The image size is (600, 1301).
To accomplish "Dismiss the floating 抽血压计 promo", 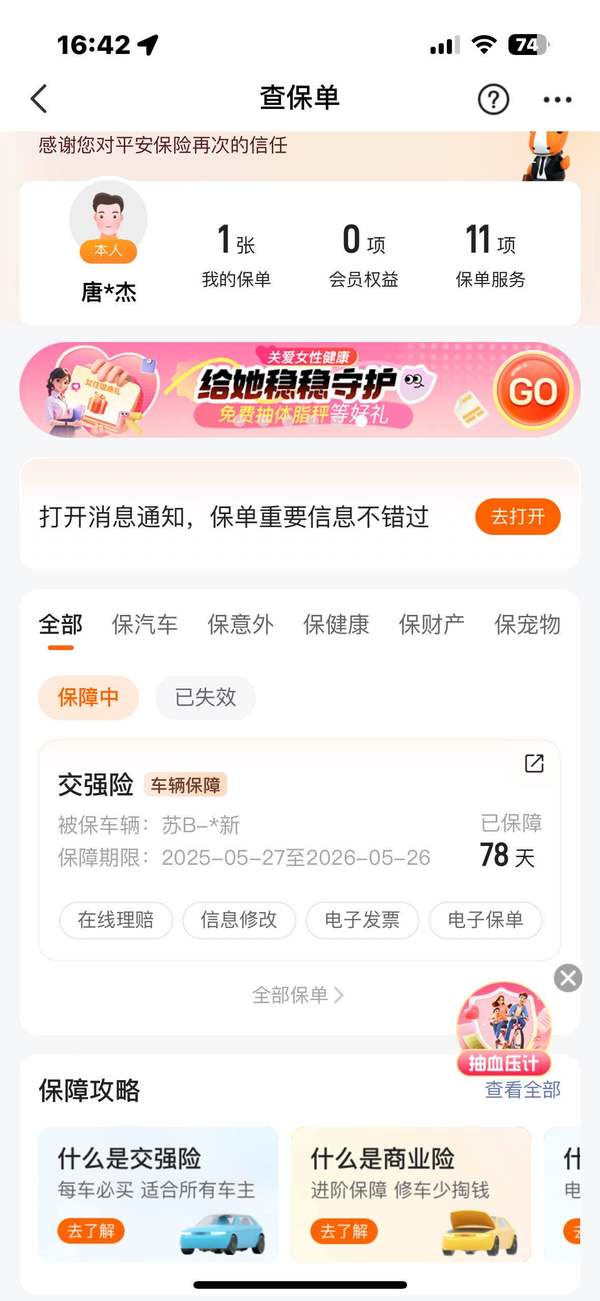I will tap(568, 977).
